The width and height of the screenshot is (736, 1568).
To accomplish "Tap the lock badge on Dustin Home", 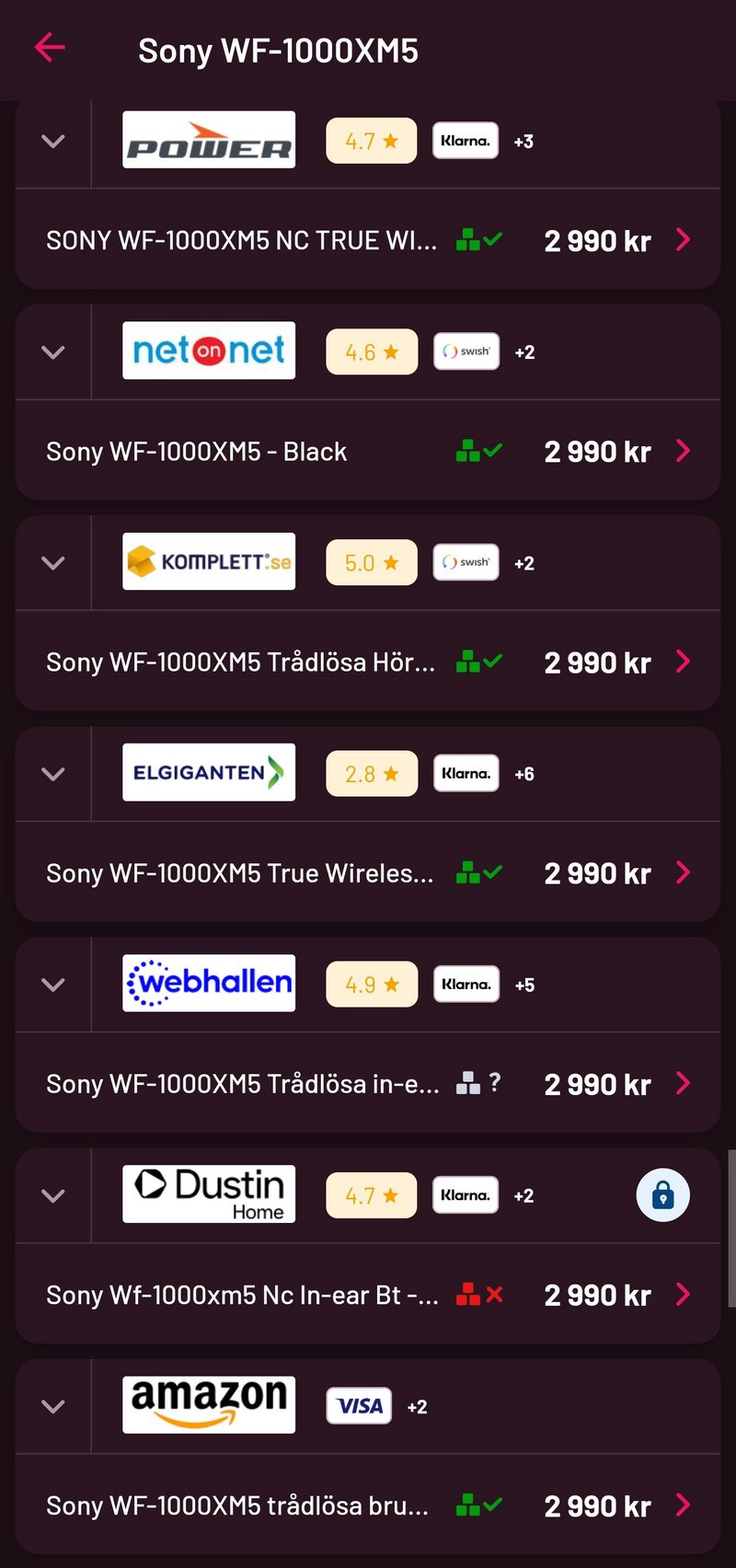I will (662, 1195).
